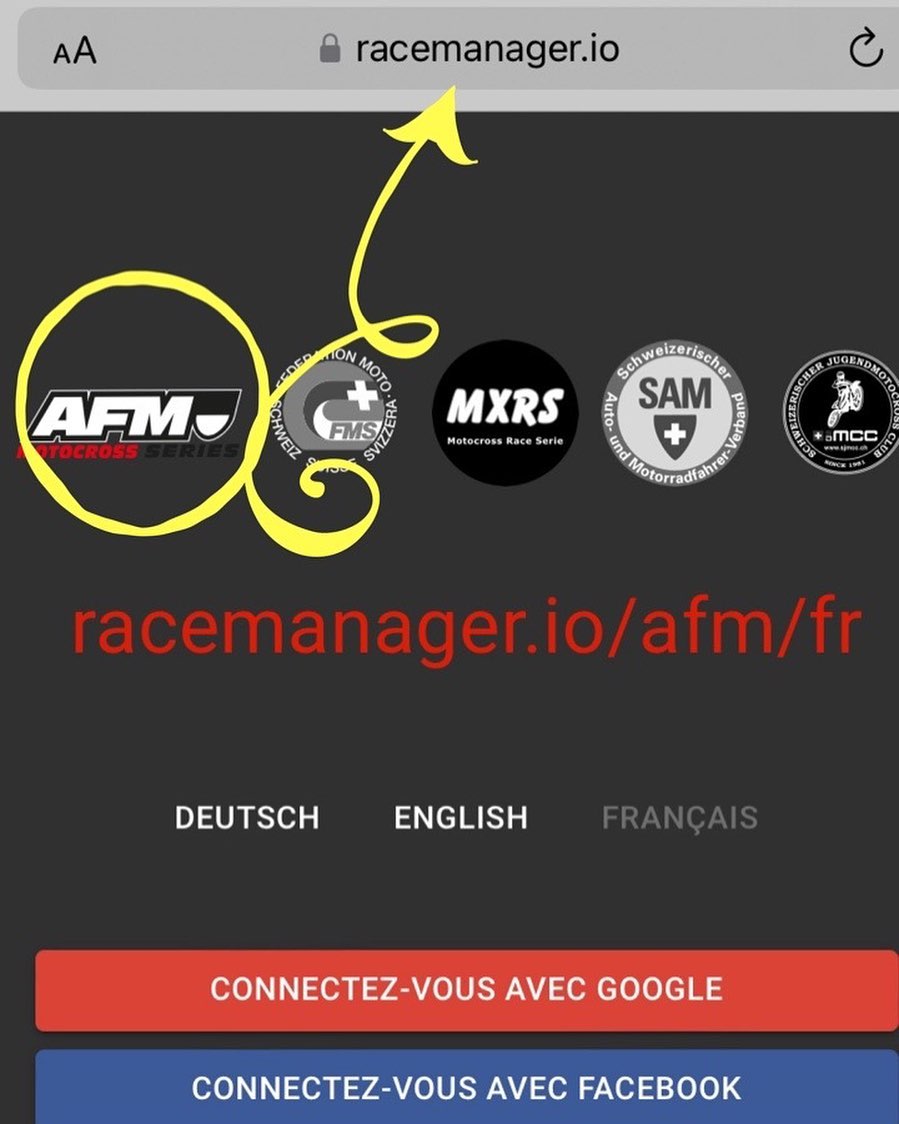
Task: Click the SAM Verband logo
Action: [x=672, y=413]
